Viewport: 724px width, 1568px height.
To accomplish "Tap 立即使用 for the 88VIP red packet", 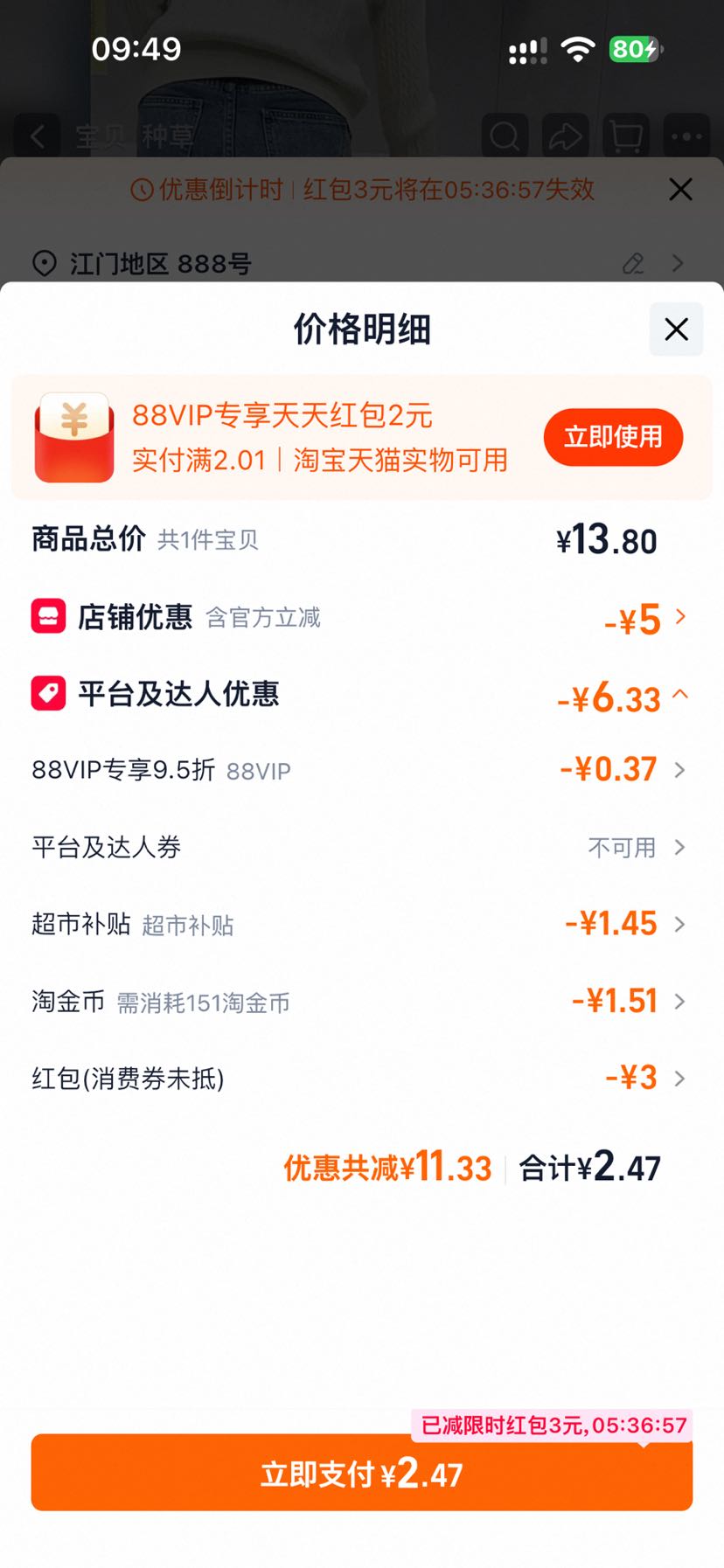I will pos(613,437).
